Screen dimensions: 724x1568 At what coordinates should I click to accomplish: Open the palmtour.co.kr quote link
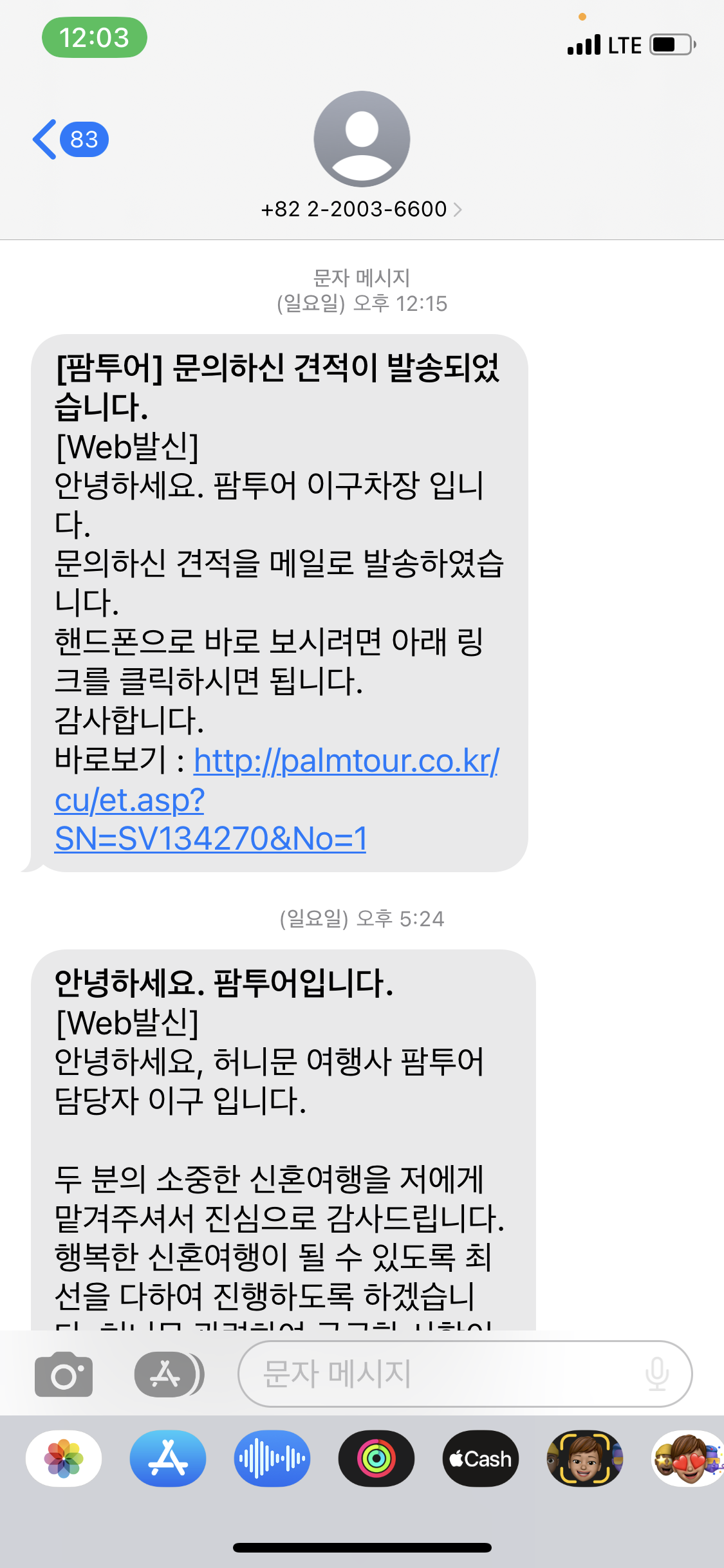pyautogui.click(x=277, y=799)
